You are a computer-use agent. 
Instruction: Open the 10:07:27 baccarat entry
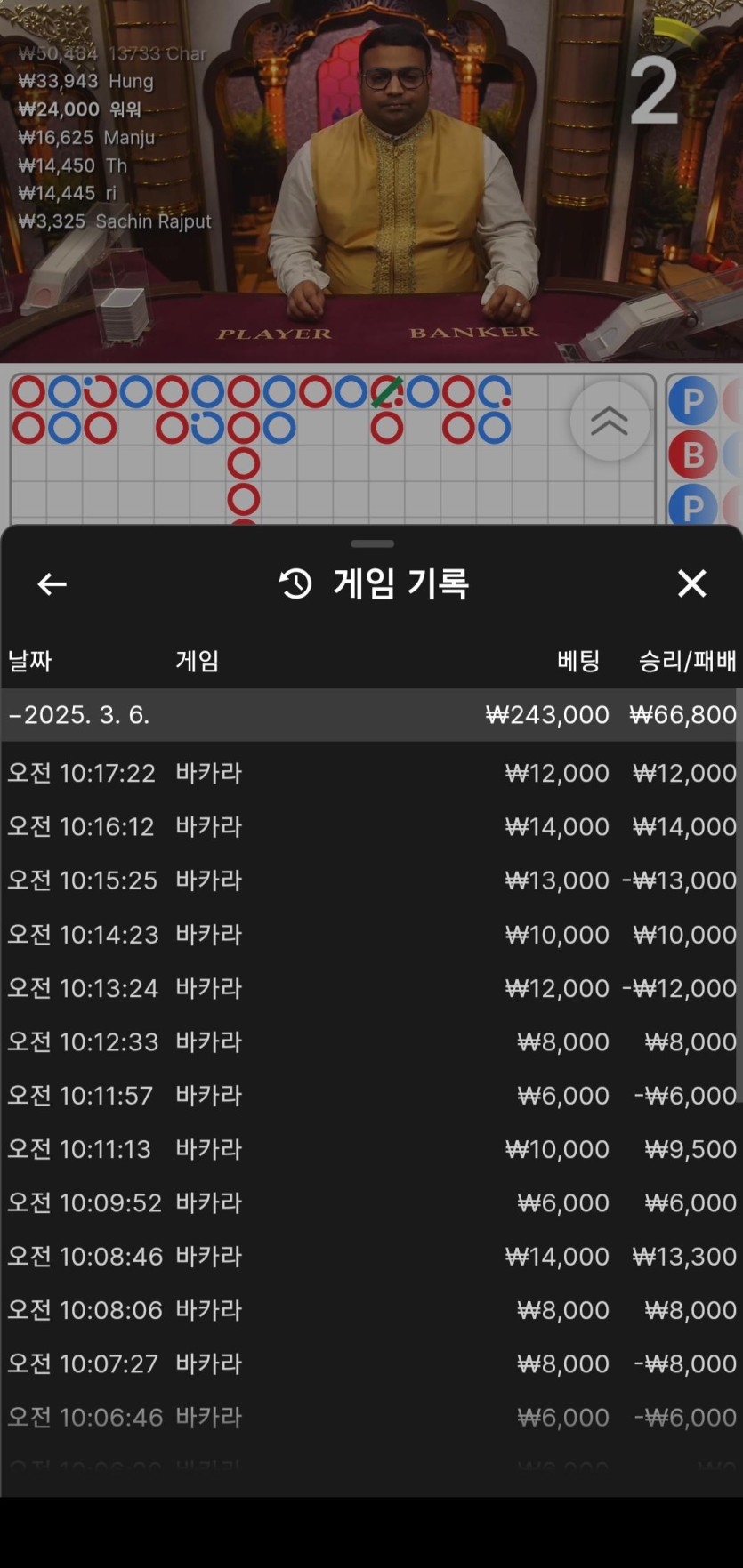(371, 1363)
